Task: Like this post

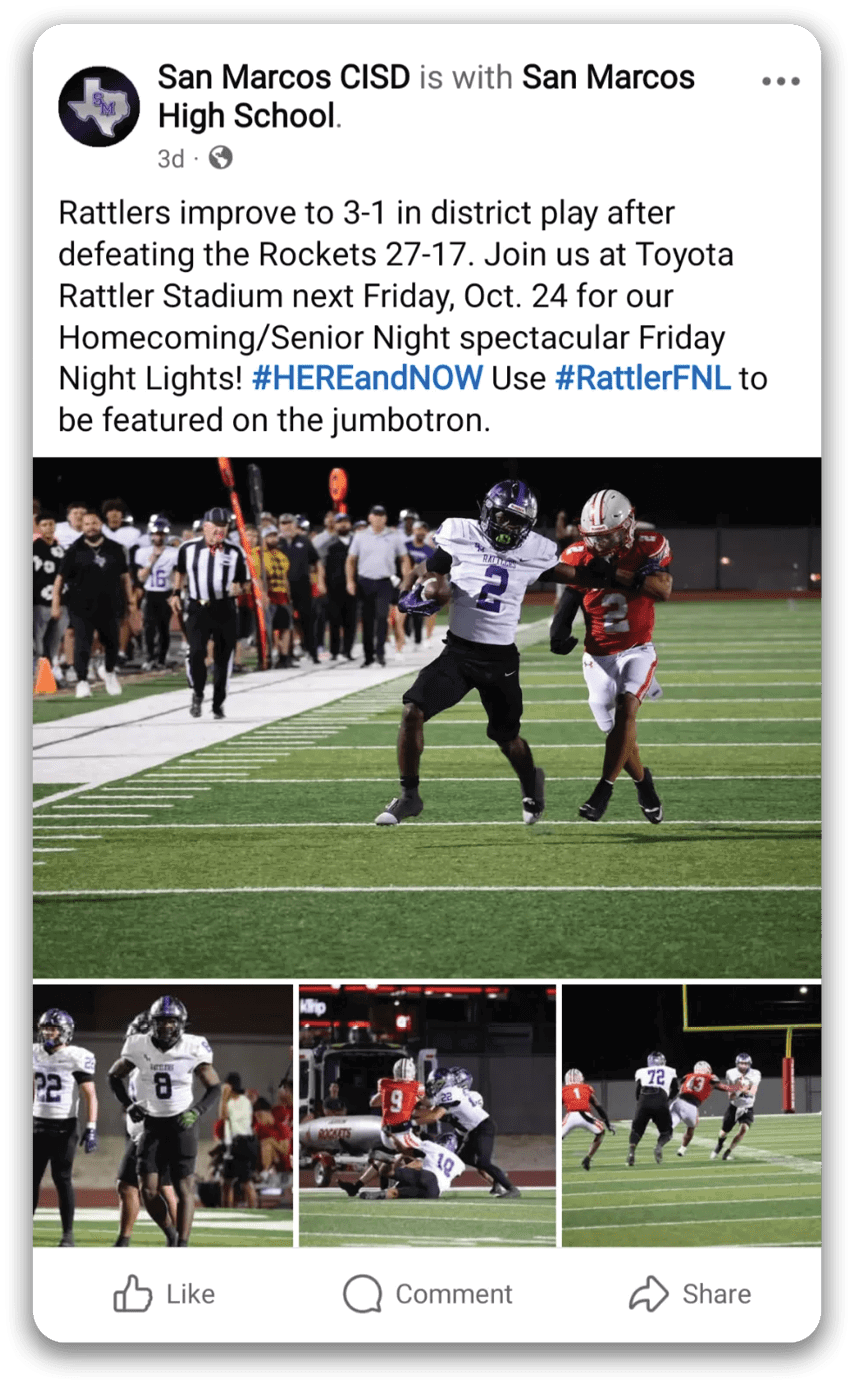Action: [x=164, y=1294]
